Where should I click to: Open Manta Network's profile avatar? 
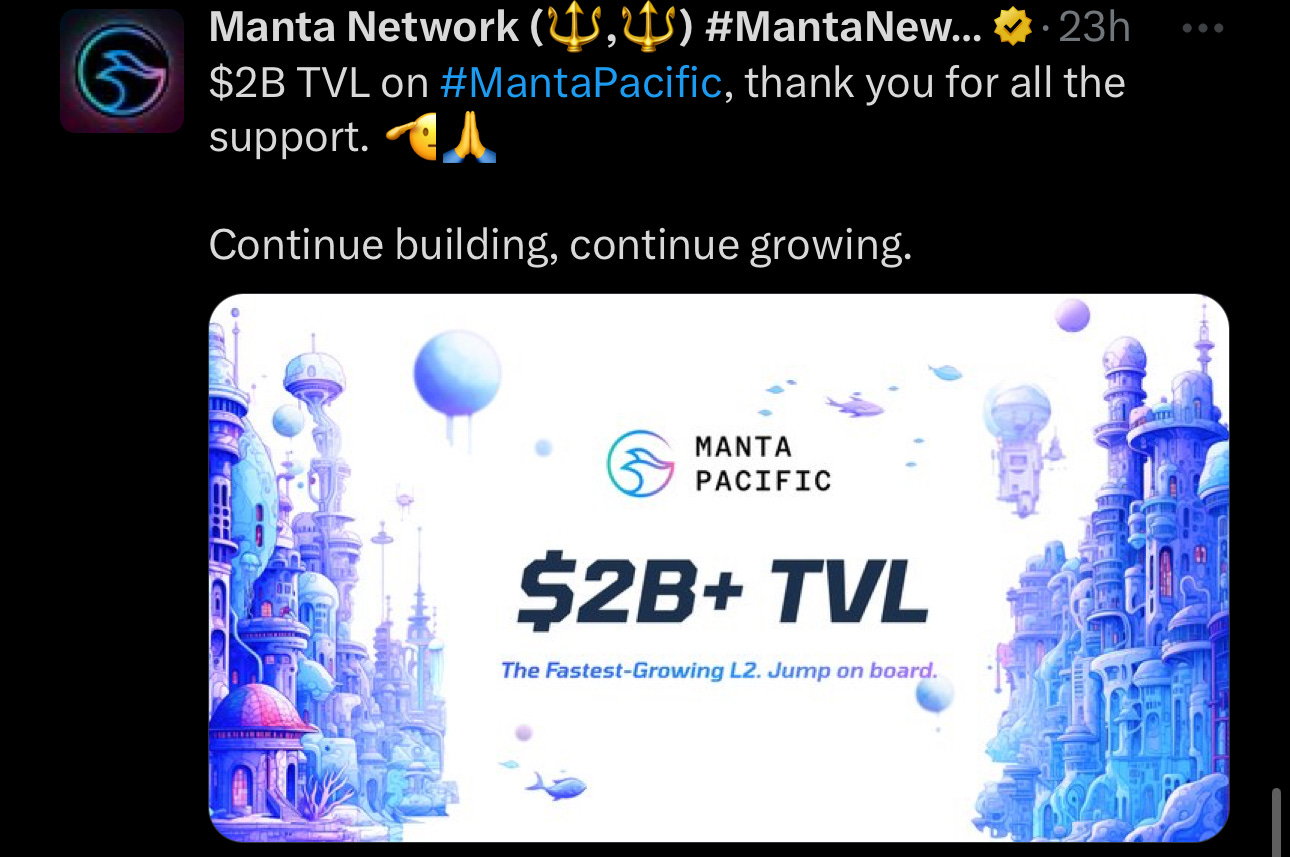(122, 72)
